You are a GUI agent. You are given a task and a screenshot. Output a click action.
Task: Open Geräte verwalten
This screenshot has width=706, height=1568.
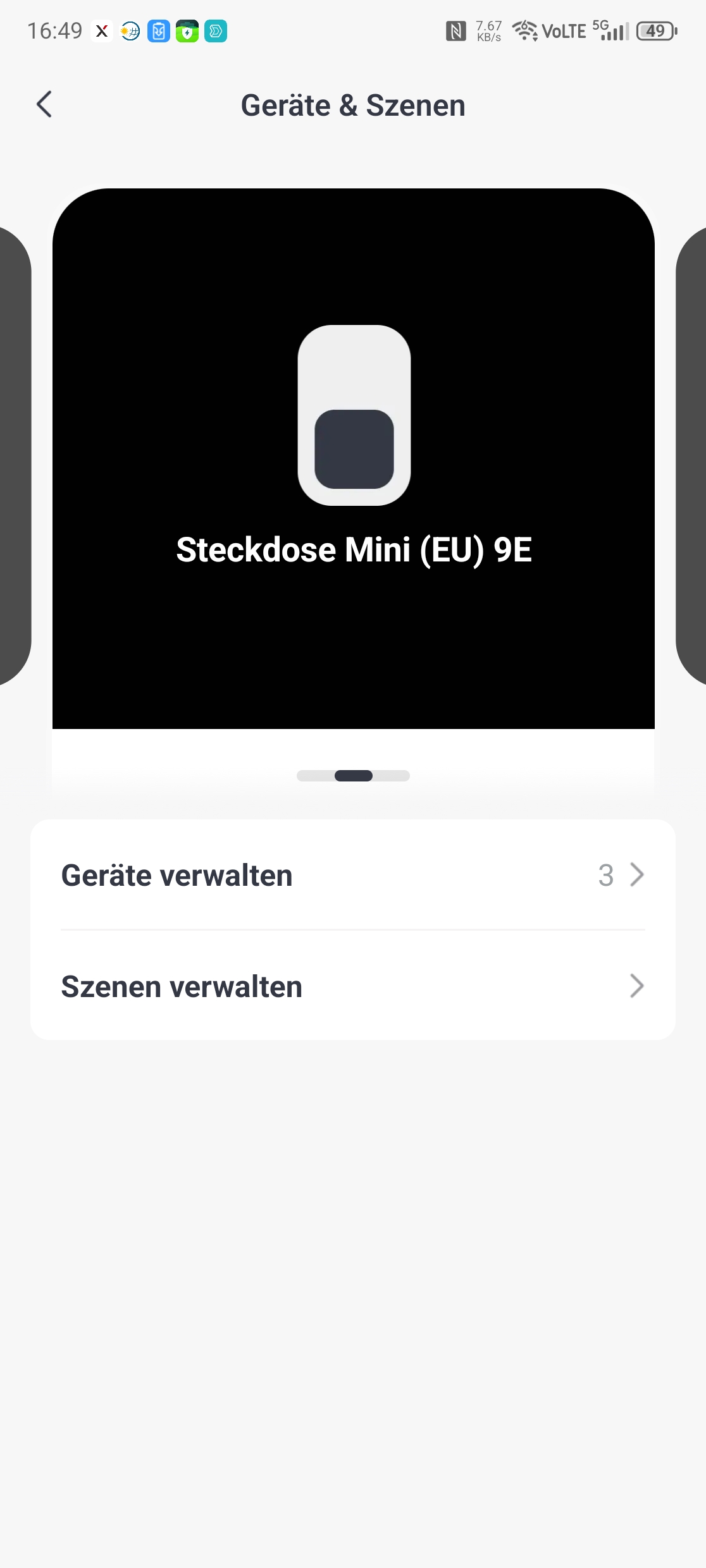coord(352,875)
